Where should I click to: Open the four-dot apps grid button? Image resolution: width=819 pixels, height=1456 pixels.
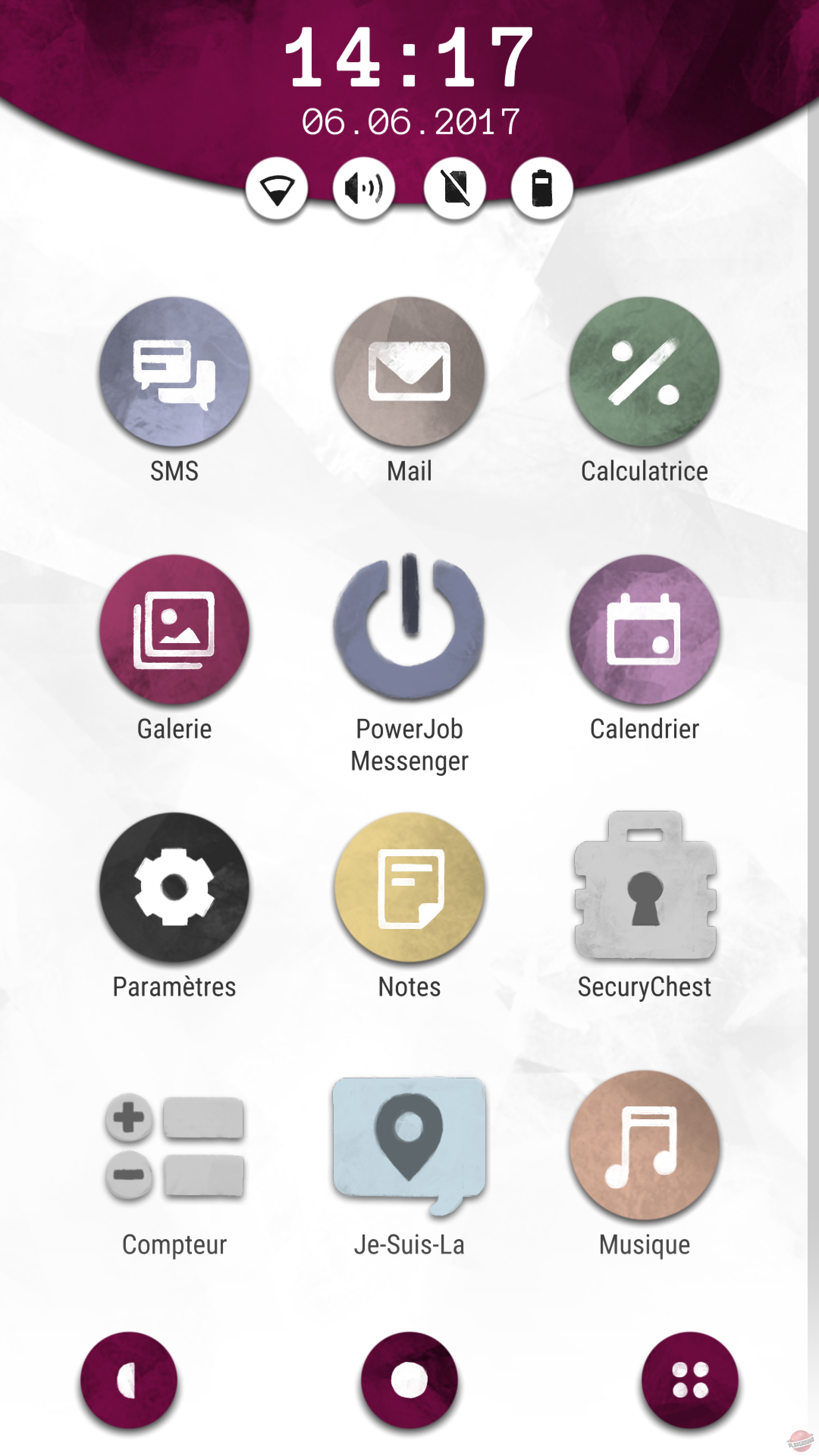(x=690, y=1380)
